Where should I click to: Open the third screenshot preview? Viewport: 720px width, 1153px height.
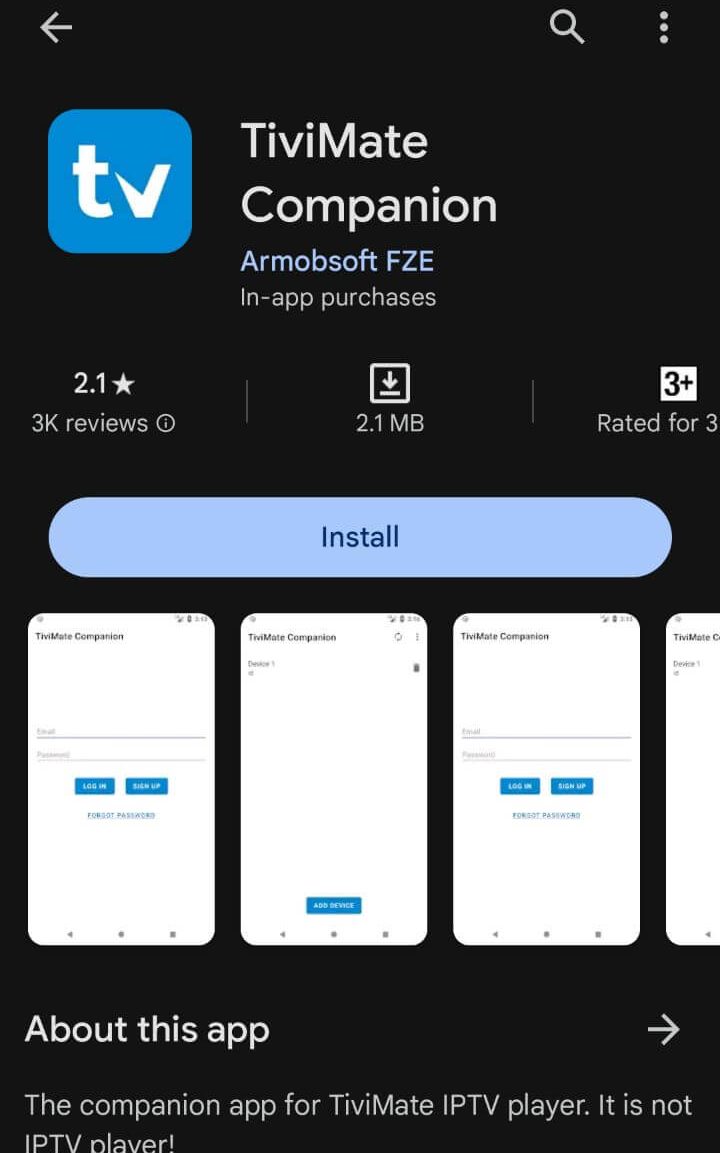click(546, 779)
